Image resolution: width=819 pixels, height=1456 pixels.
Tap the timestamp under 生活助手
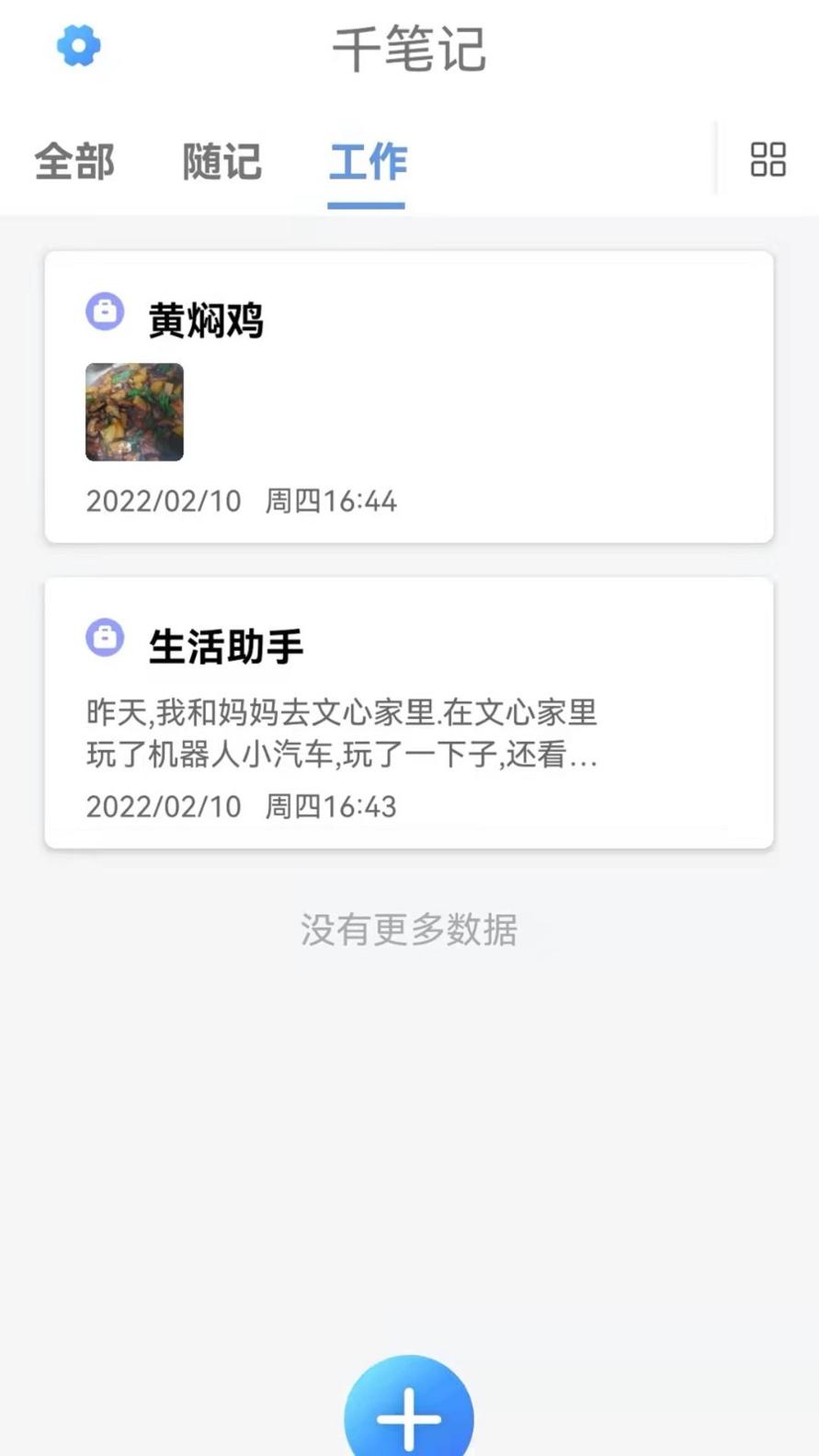pyautogui.click(x=241, y=806)
